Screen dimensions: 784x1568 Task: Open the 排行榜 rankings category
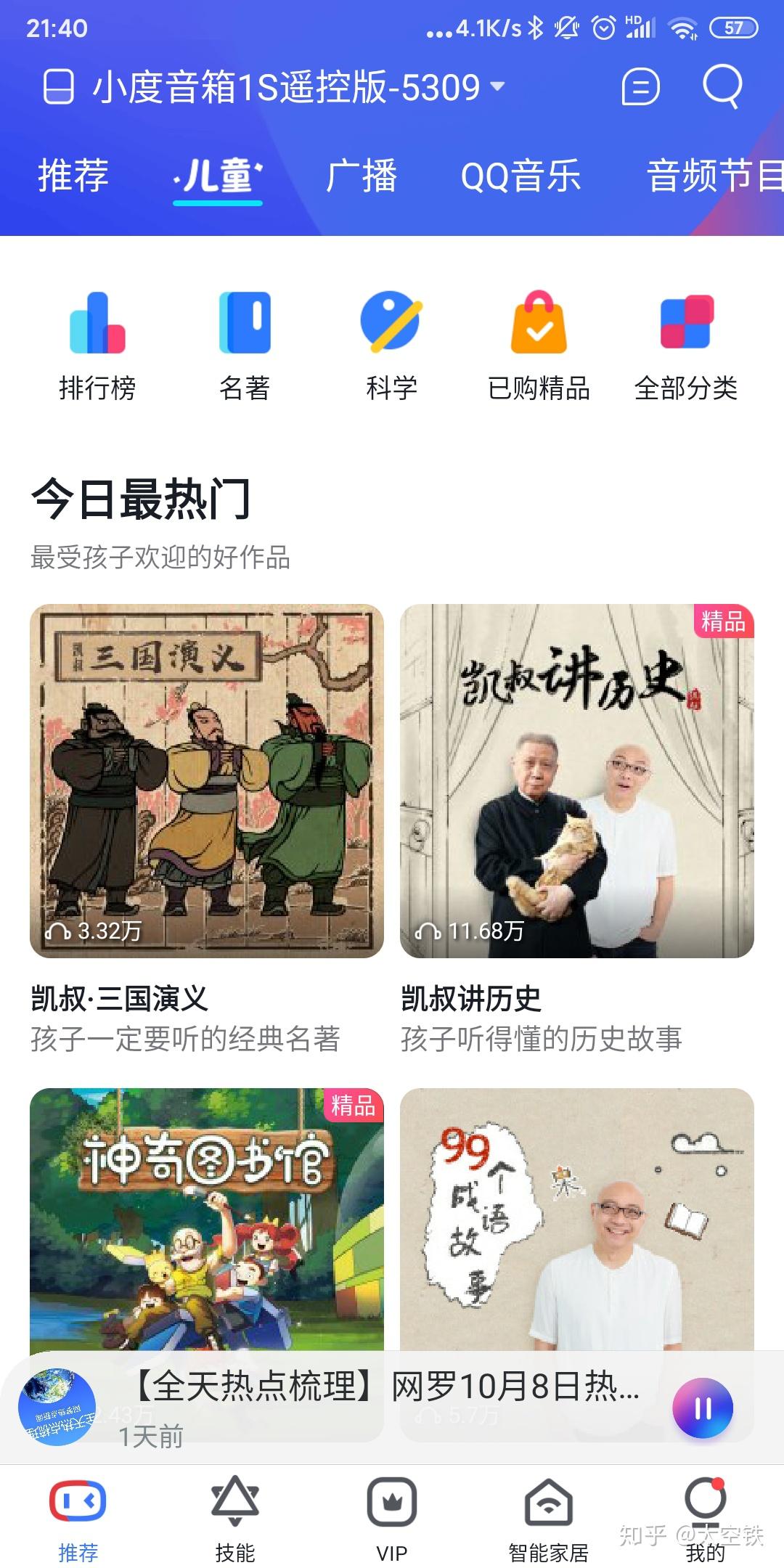(97, 347)
